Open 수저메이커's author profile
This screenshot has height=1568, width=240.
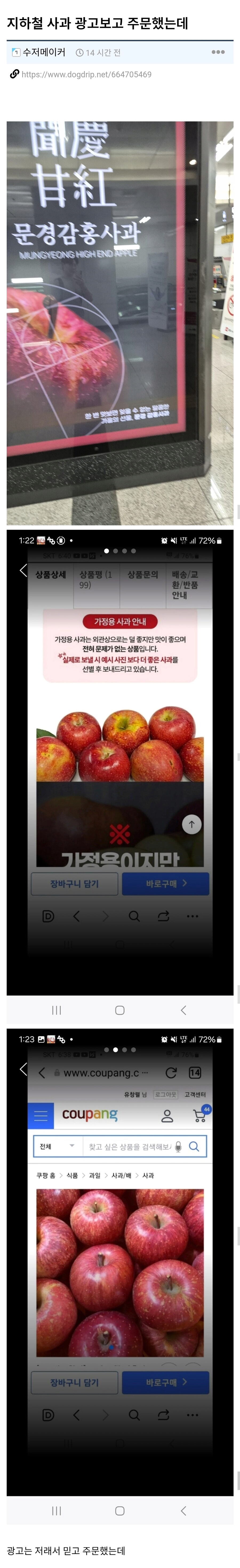[43, 52]
